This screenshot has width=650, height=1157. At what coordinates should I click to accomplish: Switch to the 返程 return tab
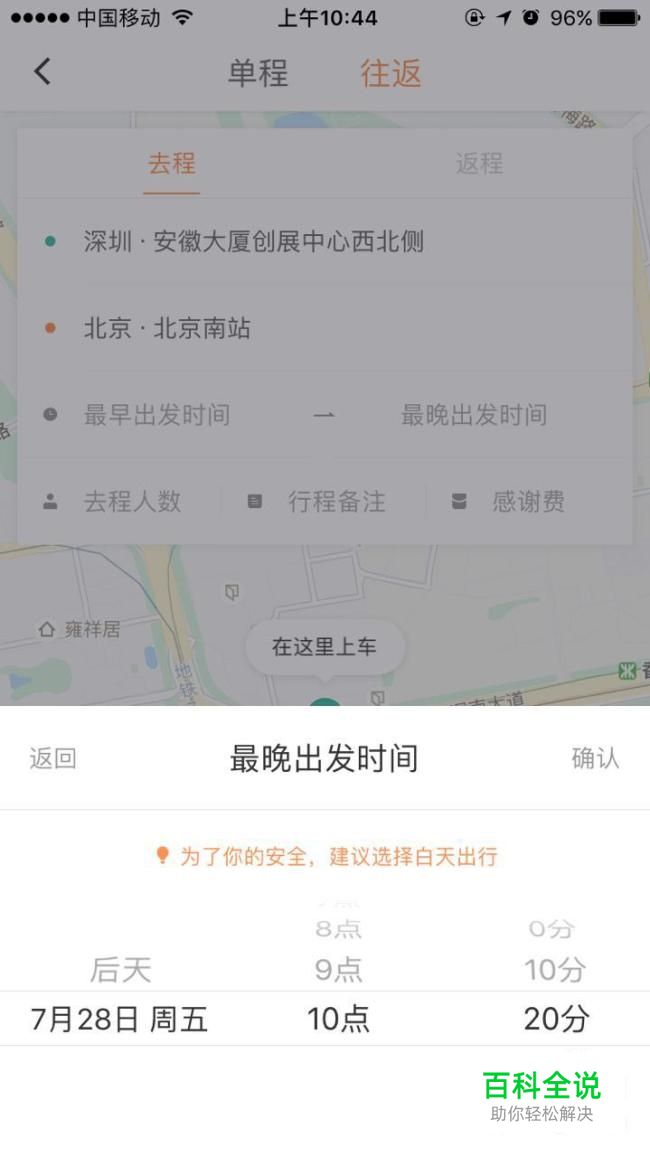[x=479, y=163]
